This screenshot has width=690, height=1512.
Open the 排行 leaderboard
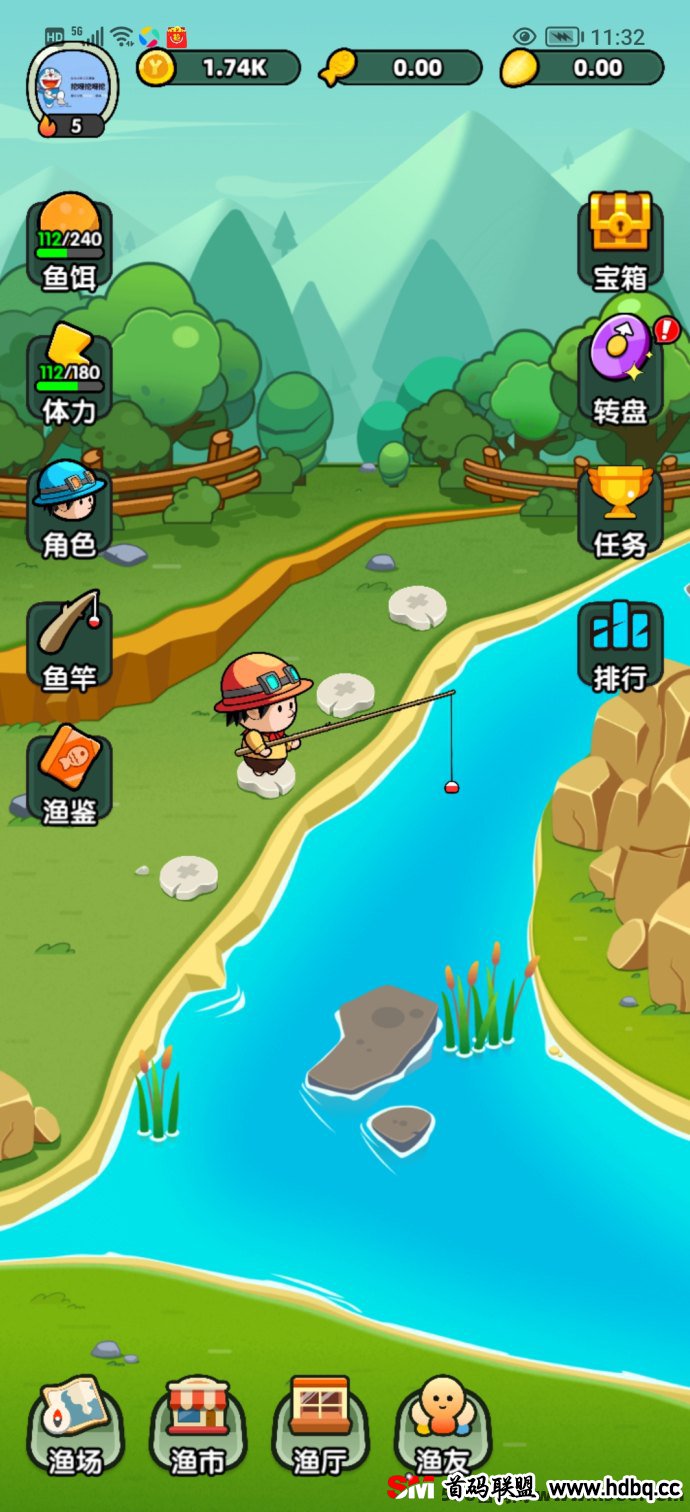coord(620,644)
